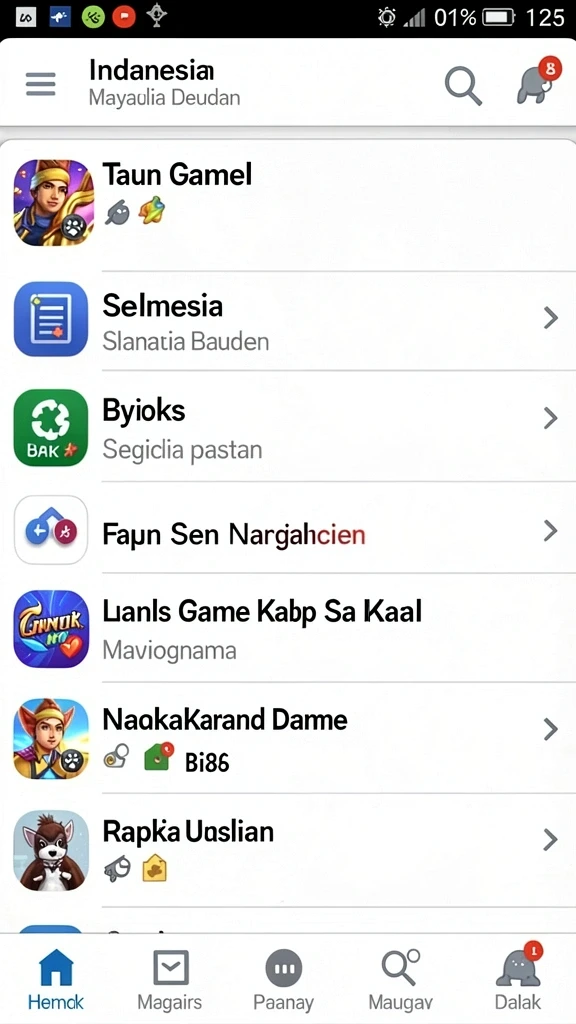The width and height of the screenshot is (576, 1024).
Task: Switch to the Magairs tab
Action: 170,980
